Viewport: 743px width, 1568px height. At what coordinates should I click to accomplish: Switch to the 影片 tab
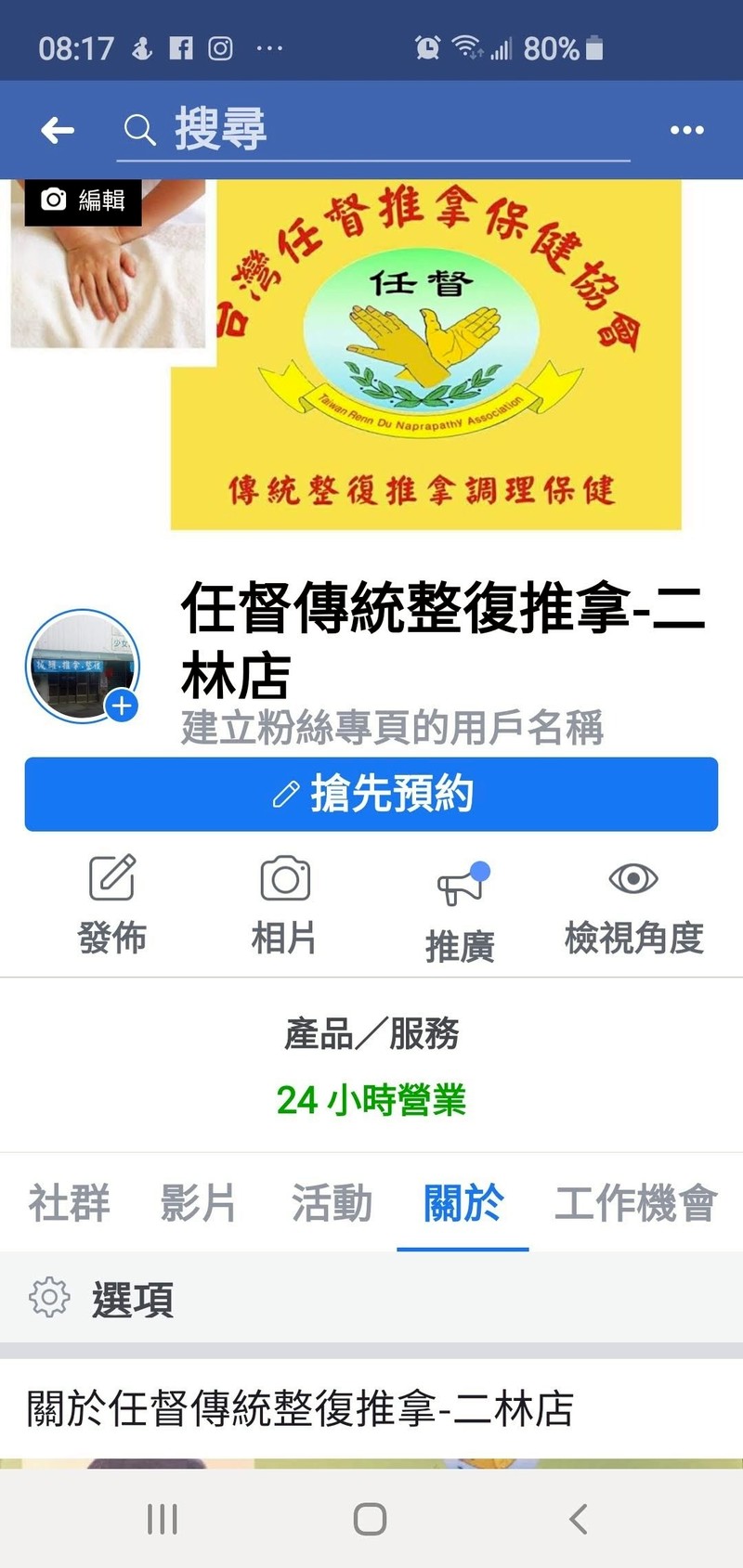[x=198, y=1202]
